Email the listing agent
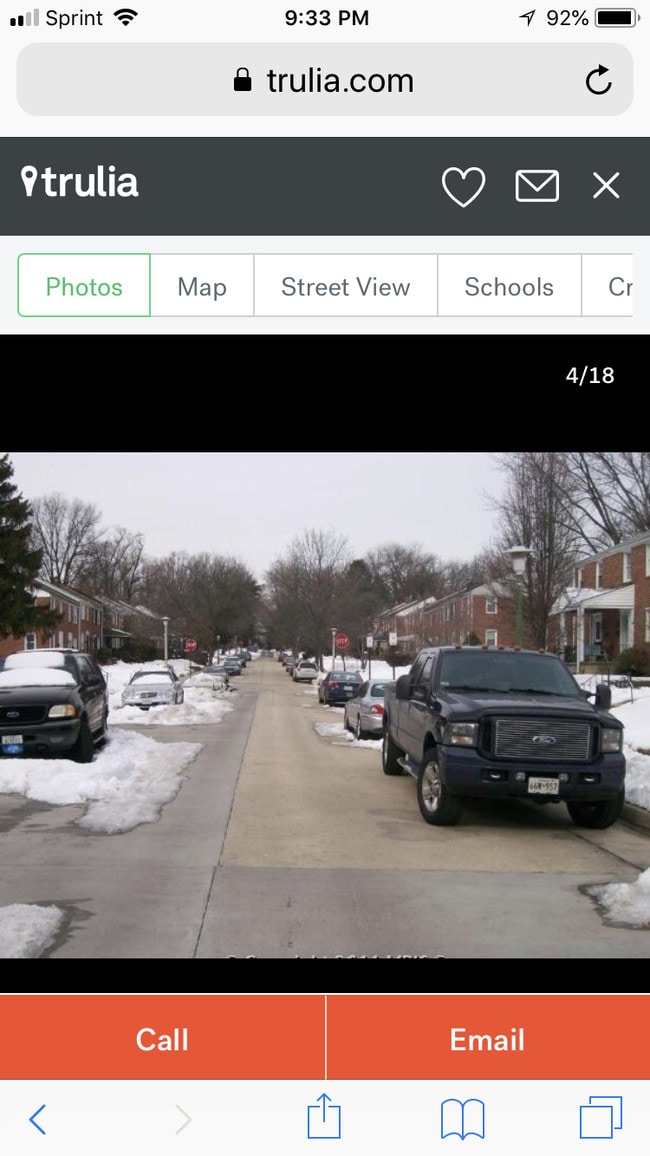The image size is (650, 1156). coord(487,1039)
